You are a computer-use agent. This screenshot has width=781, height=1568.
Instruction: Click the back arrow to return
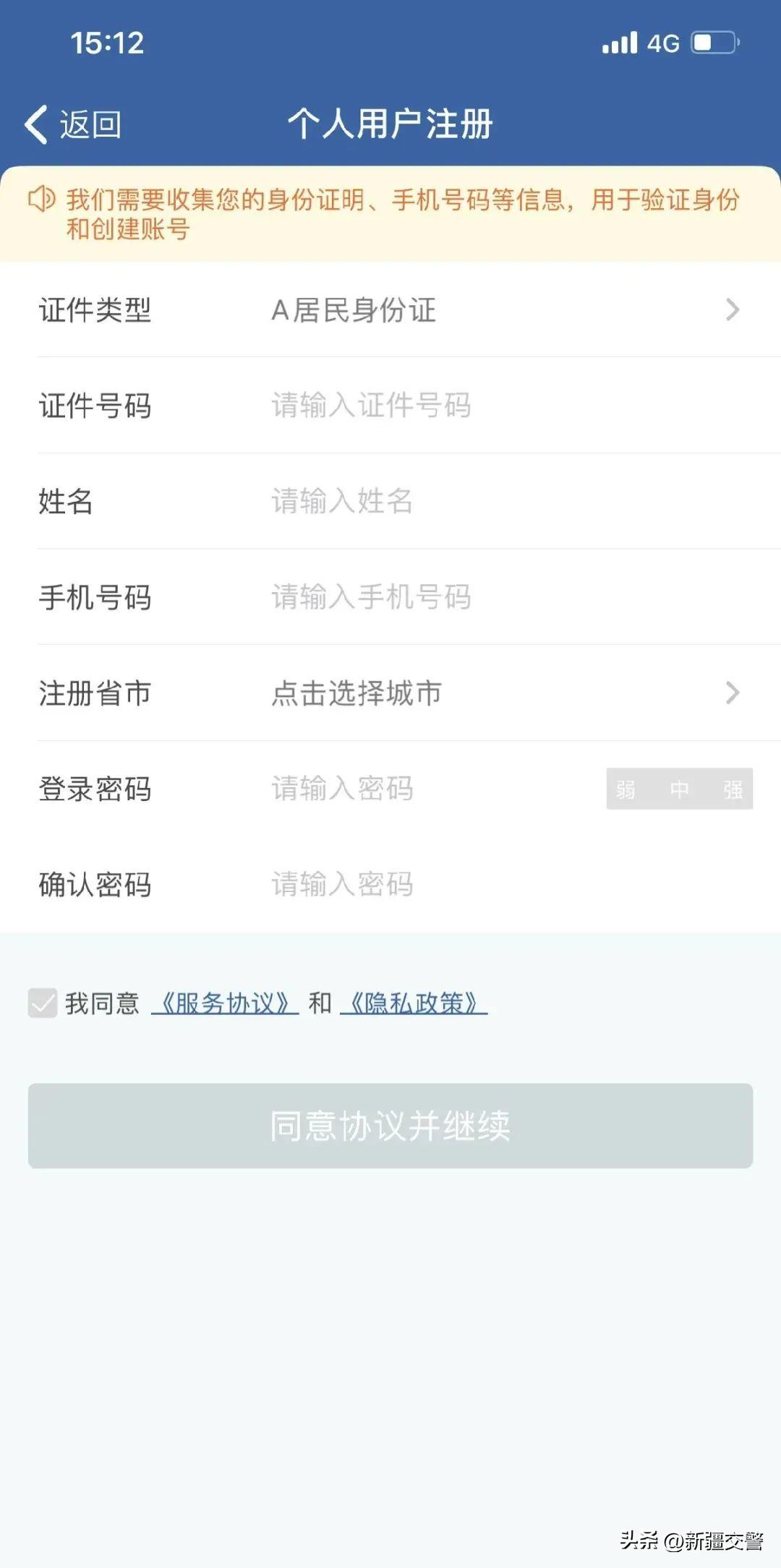click(x=36, y=123)
